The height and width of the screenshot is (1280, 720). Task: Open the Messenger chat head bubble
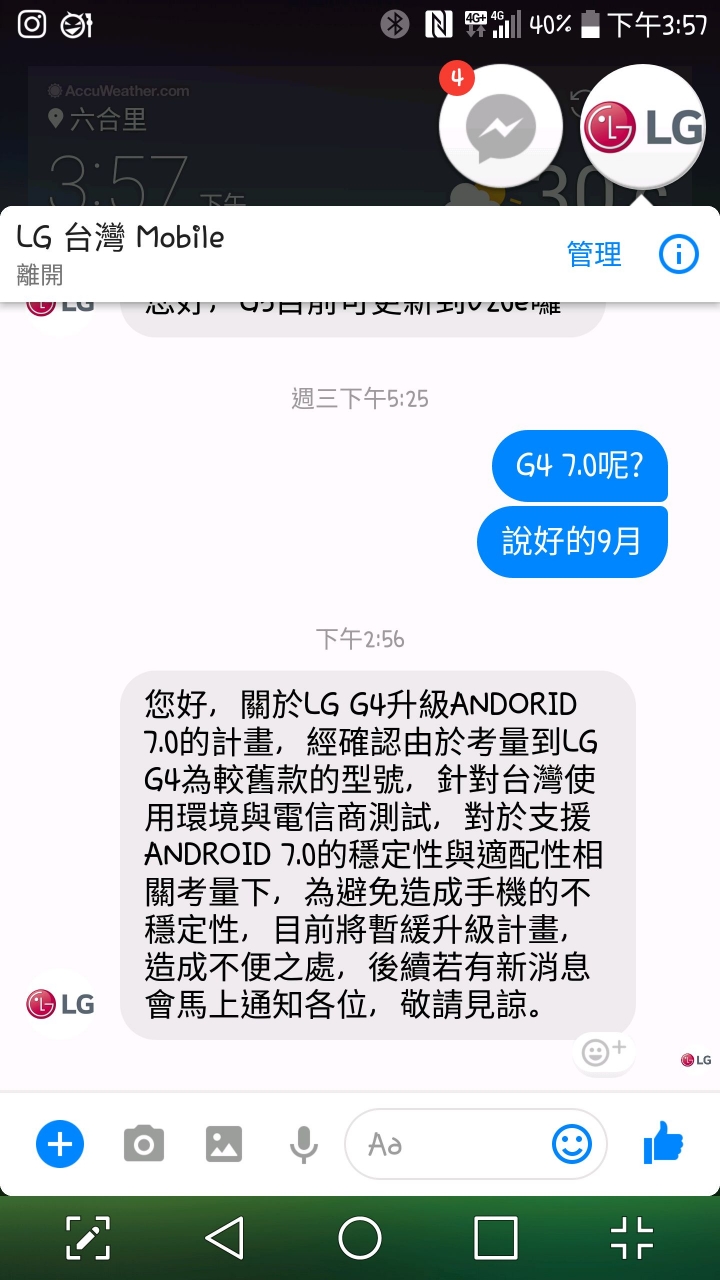[x=501, y=127]
